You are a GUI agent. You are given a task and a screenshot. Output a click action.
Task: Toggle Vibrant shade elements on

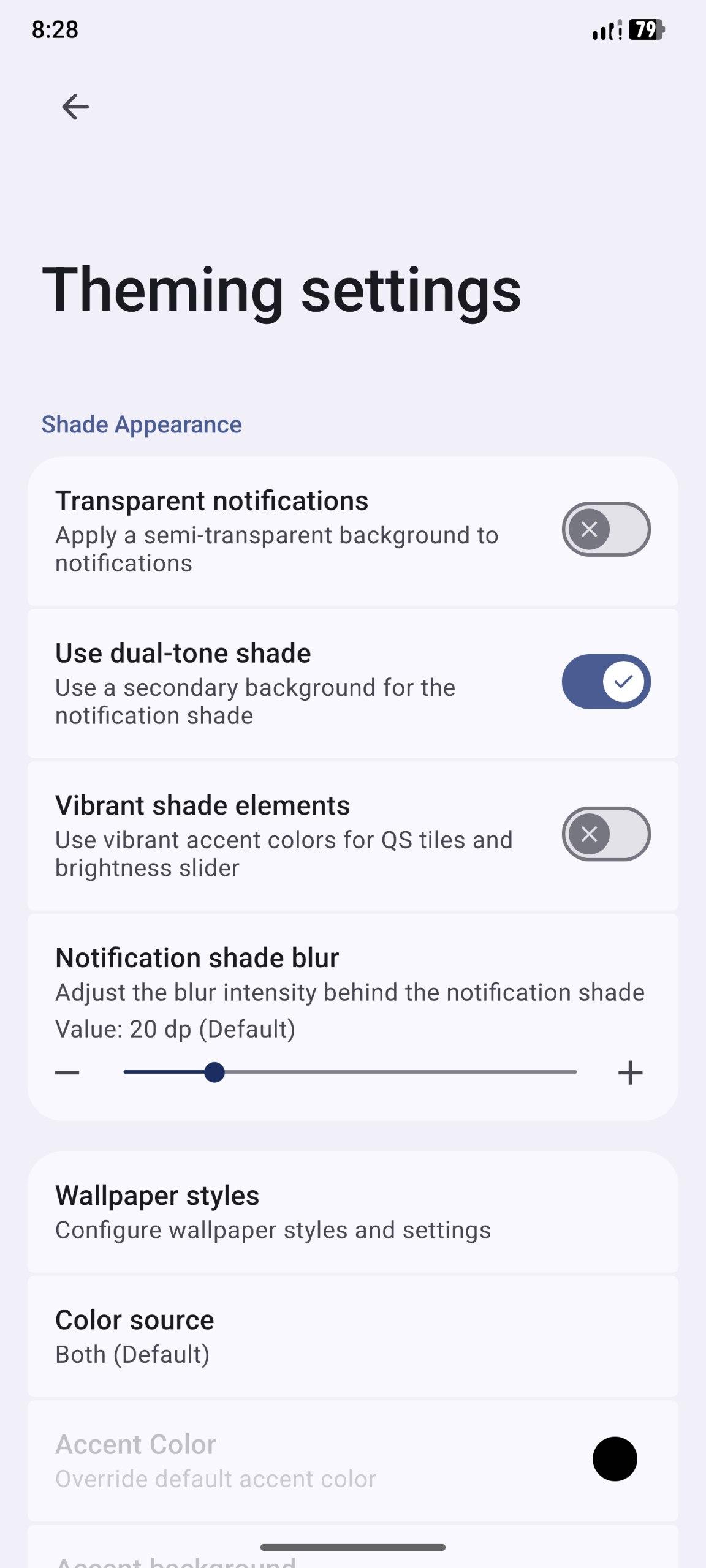pos(605,834)
